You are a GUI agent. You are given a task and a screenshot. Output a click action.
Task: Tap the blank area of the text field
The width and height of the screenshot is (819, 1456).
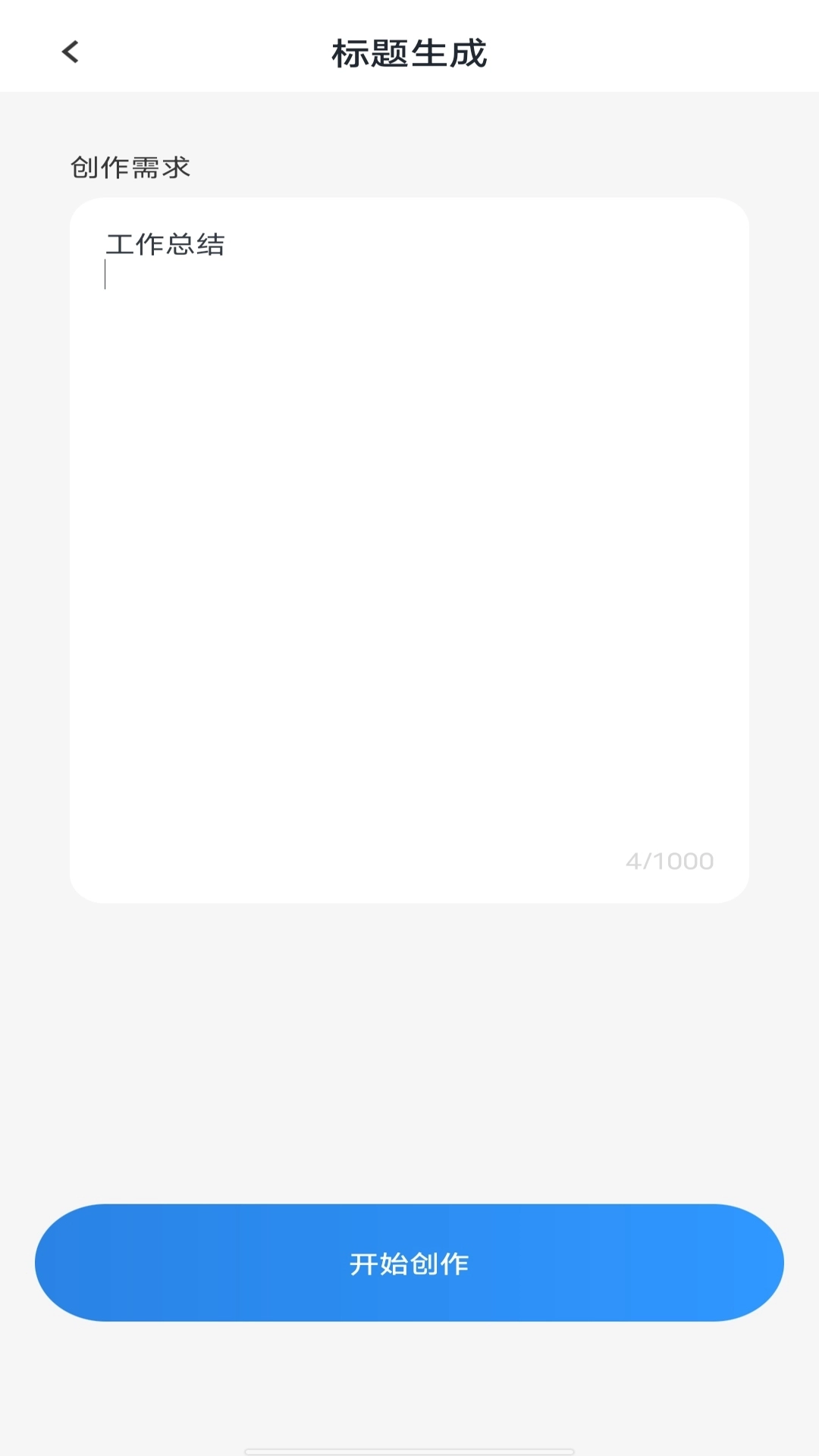tap(409, 607)
